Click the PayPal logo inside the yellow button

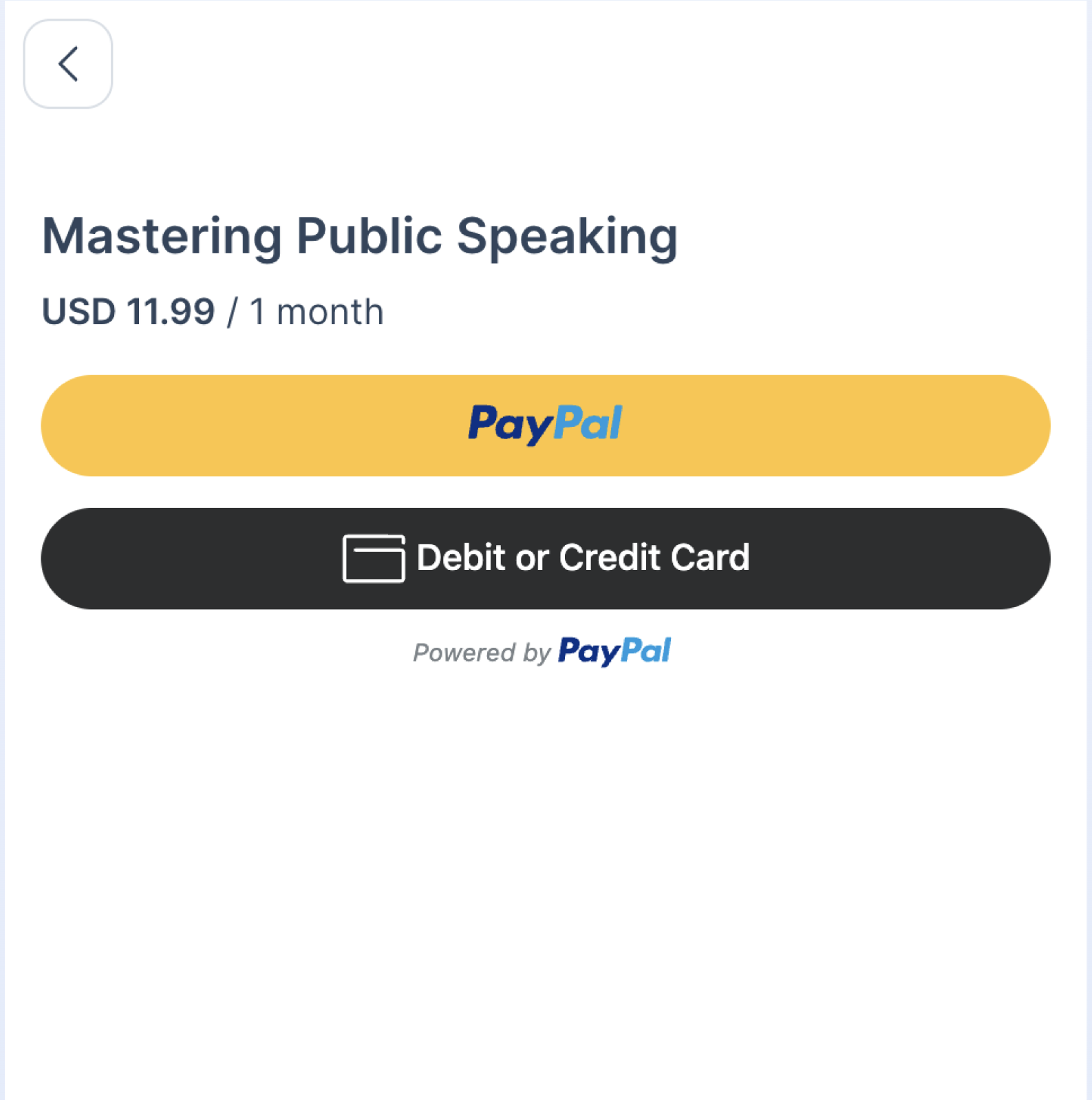pyautogui.click(x=544, y=423)
